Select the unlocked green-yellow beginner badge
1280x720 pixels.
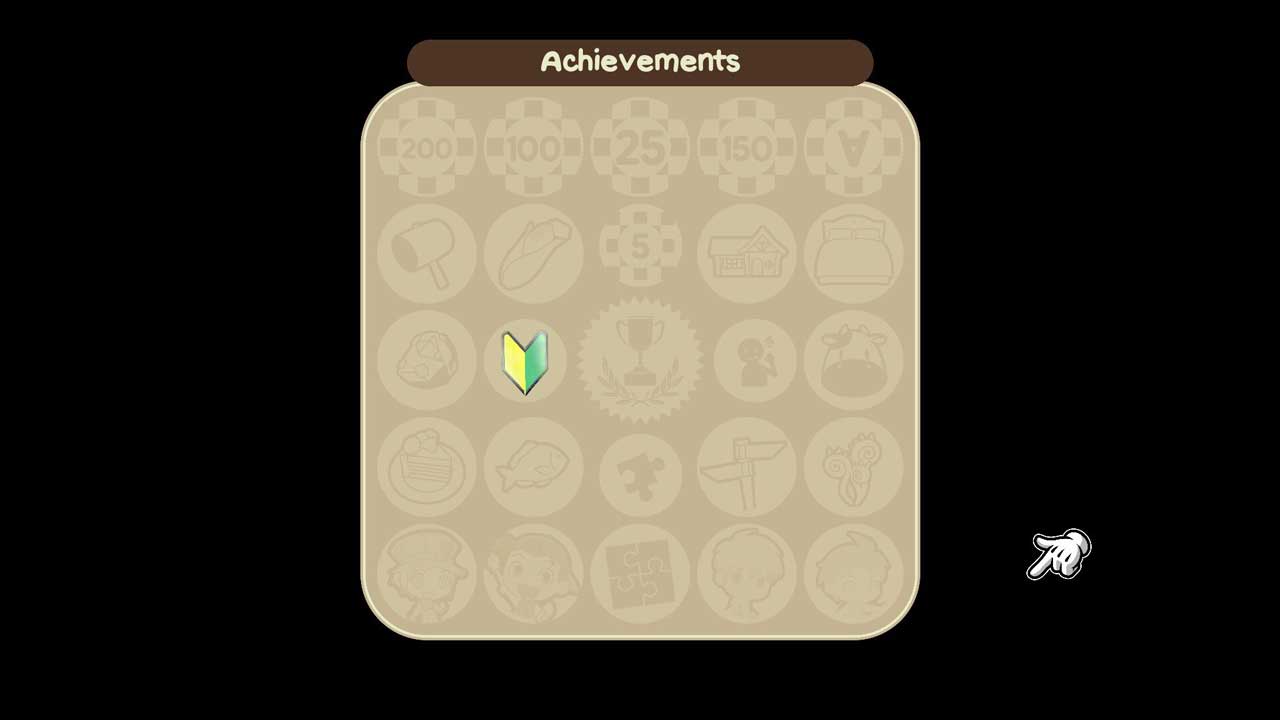pyautogui.click(x=526, y=361)
